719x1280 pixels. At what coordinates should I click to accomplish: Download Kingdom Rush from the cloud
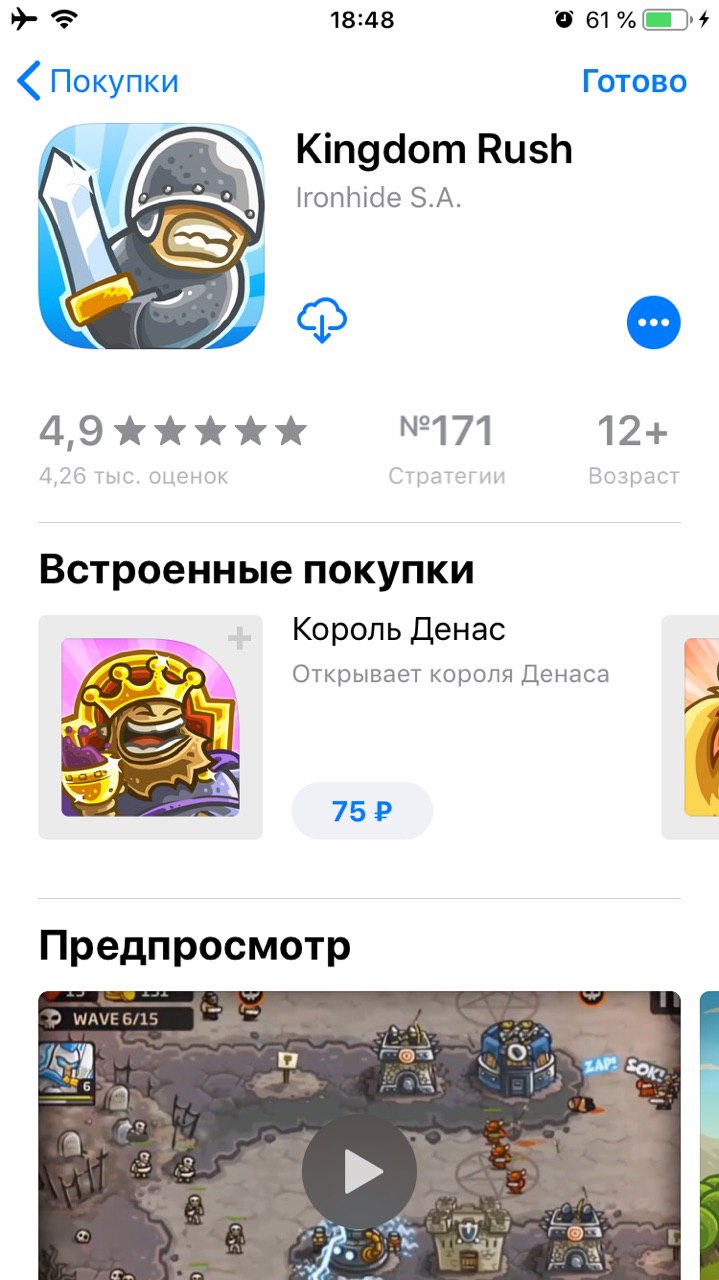[x=322, y=320]
